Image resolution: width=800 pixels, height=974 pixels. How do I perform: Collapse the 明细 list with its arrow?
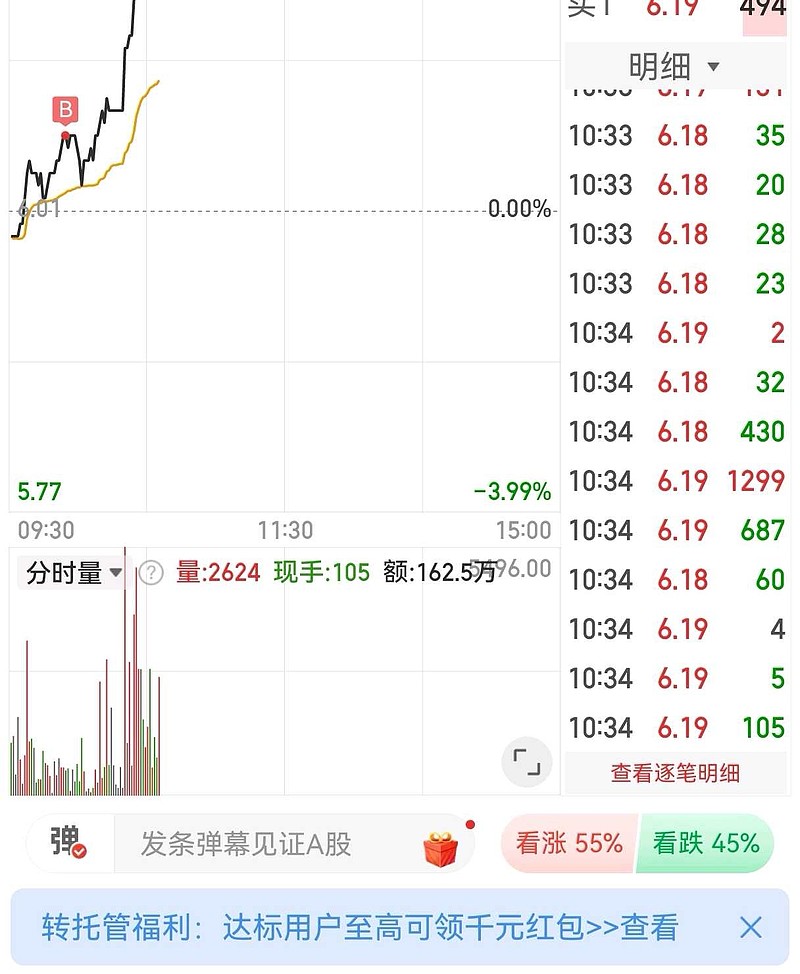(x=712, y=66)
